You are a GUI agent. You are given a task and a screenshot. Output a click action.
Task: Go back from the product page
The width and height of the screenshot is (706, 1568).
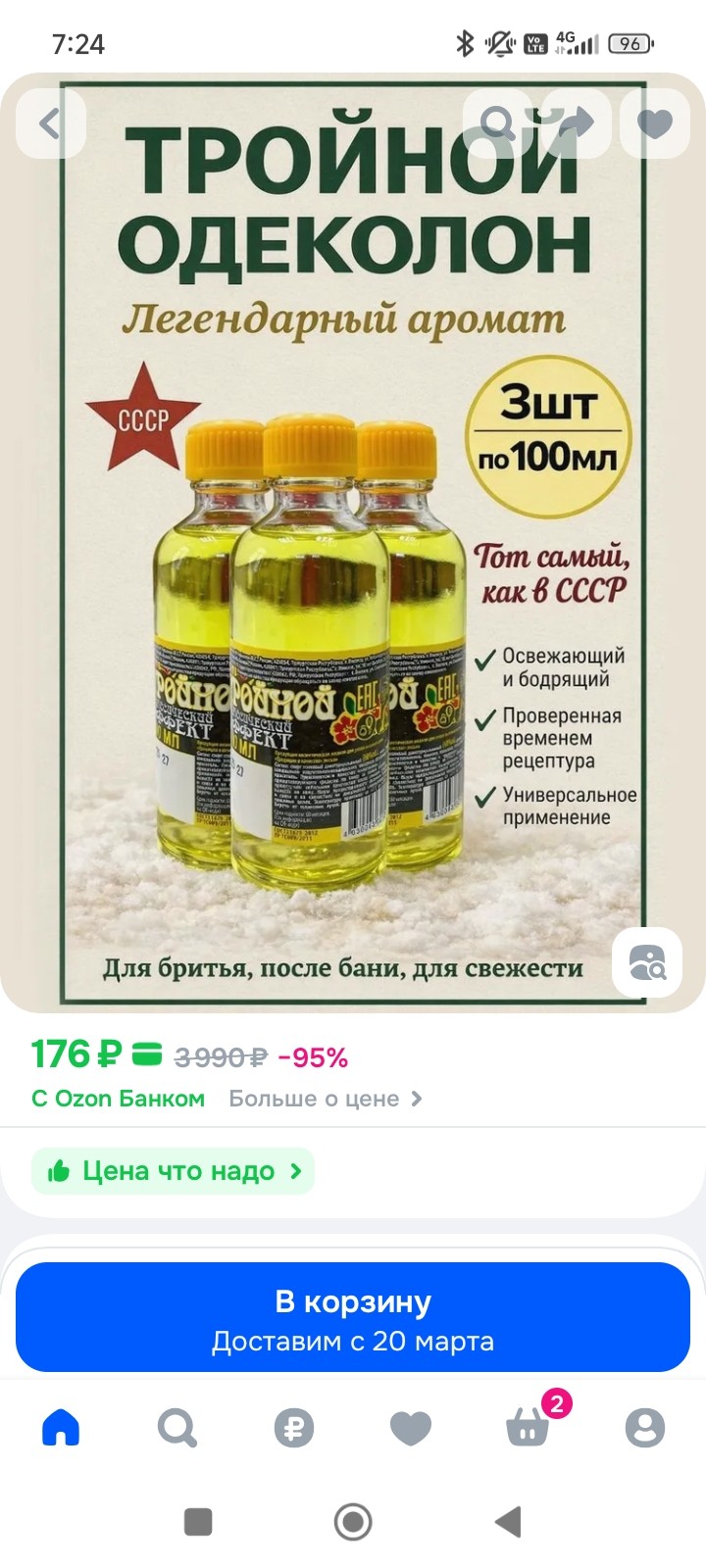point(50,123)
